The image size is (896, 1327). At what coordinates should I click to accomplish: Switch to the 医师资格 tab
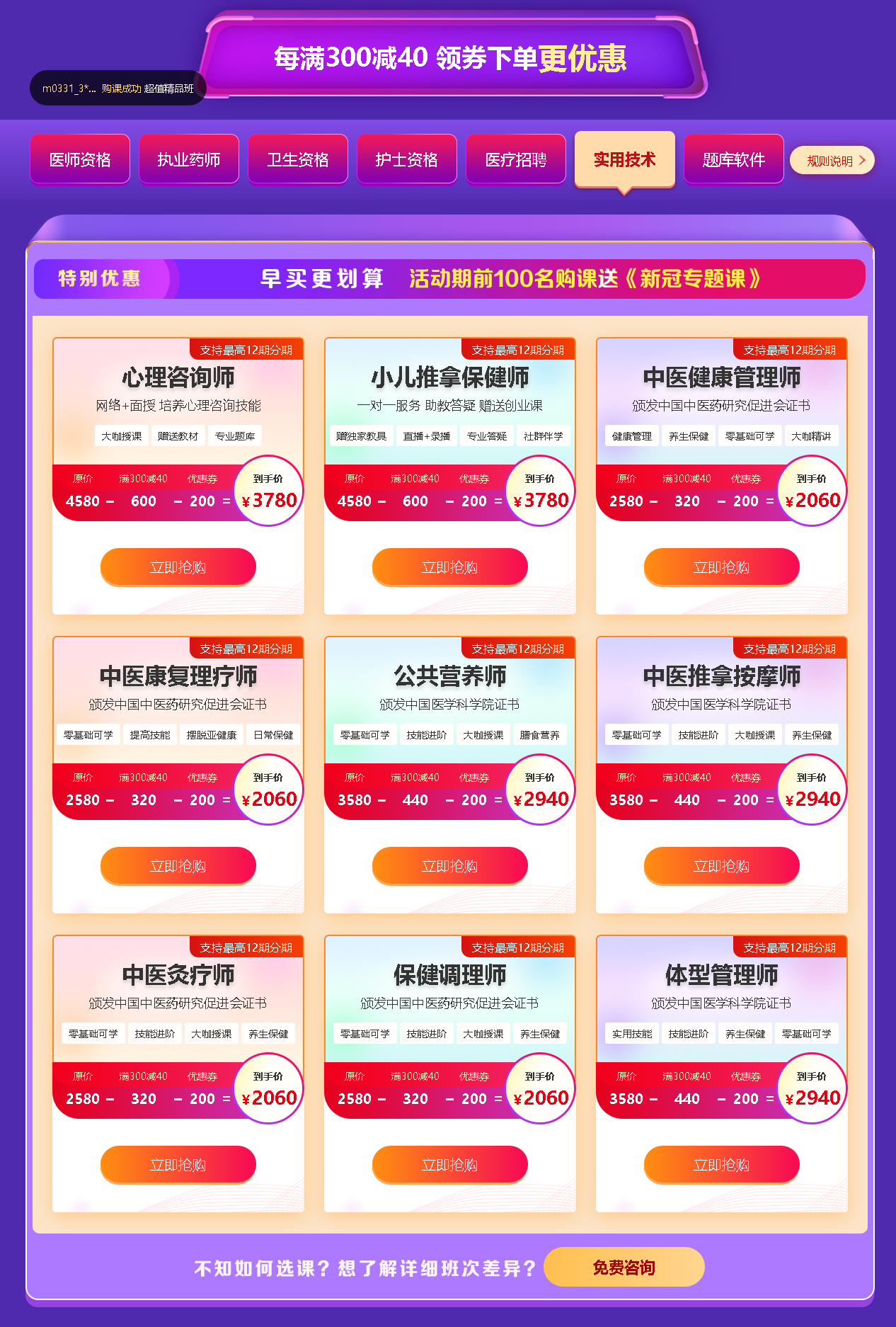[80, 159]
